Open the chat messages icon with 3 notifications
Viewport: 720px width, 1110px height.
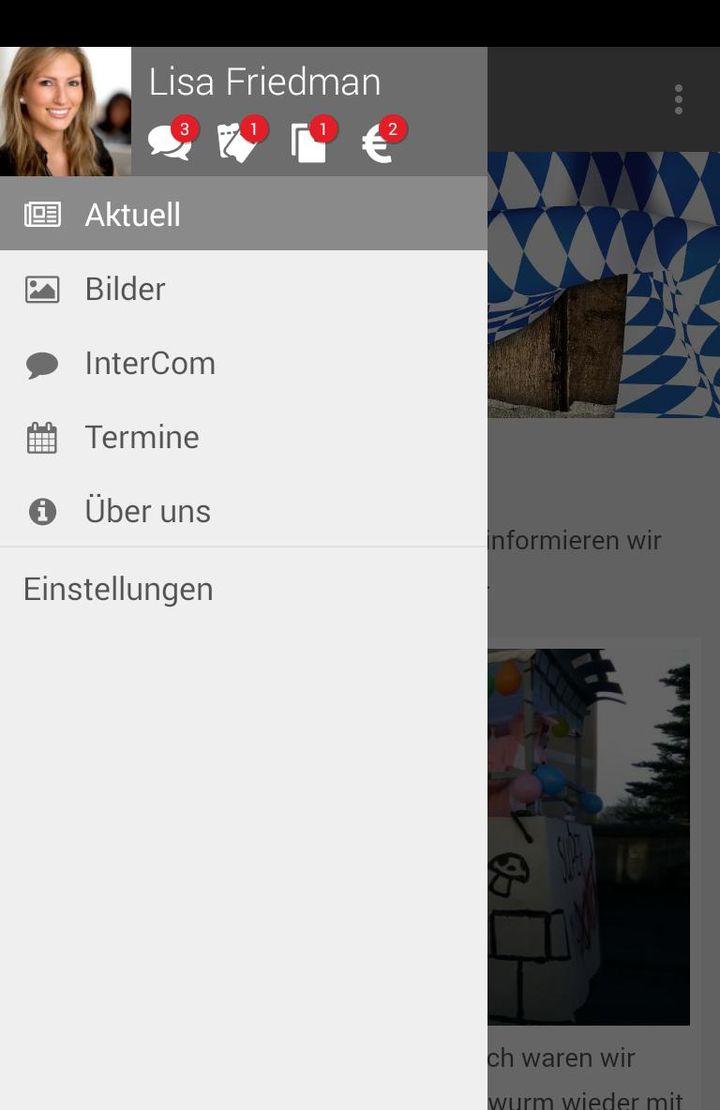tap(169, 142)
